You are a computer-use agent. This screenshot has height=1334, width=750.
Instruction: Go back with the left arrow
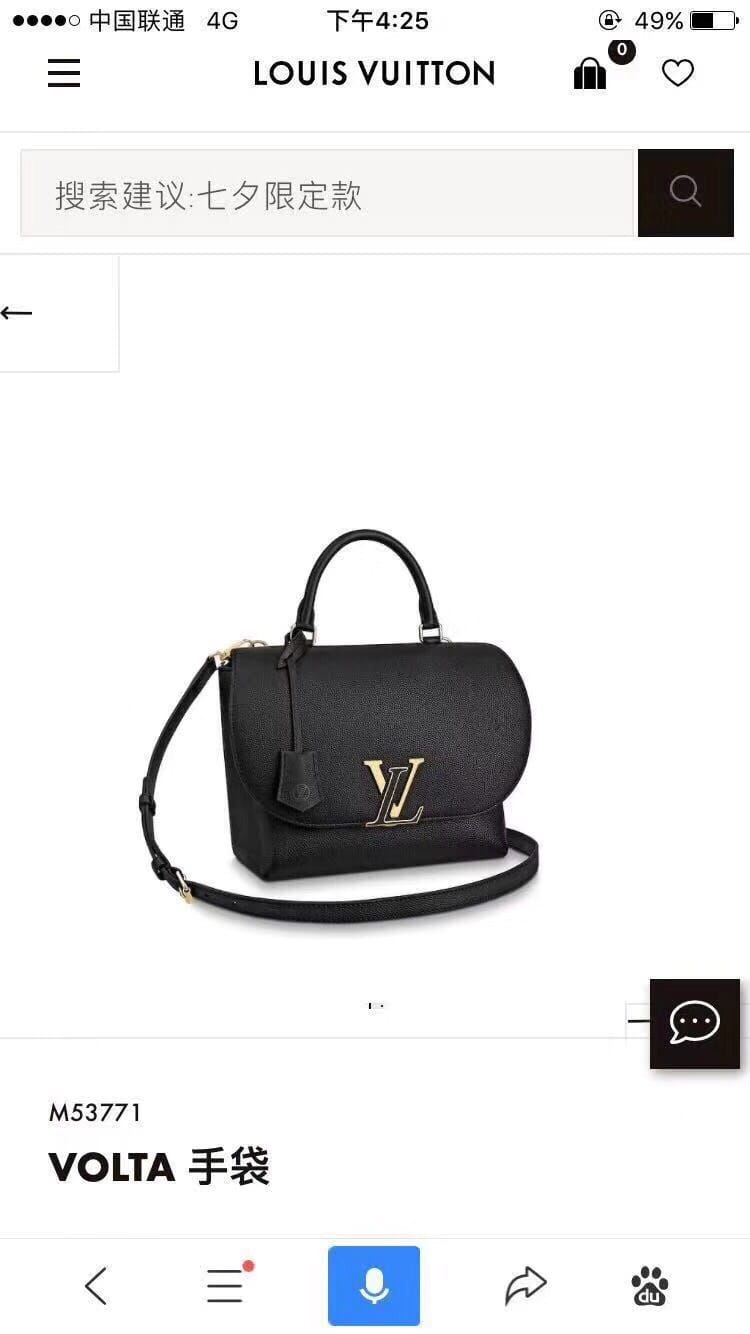click(18, 313)
